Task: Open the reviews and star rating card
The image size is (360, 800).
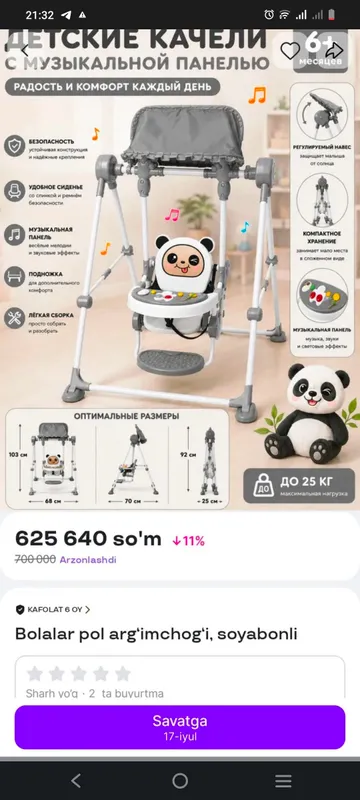Action: click(x=180, y=678)
